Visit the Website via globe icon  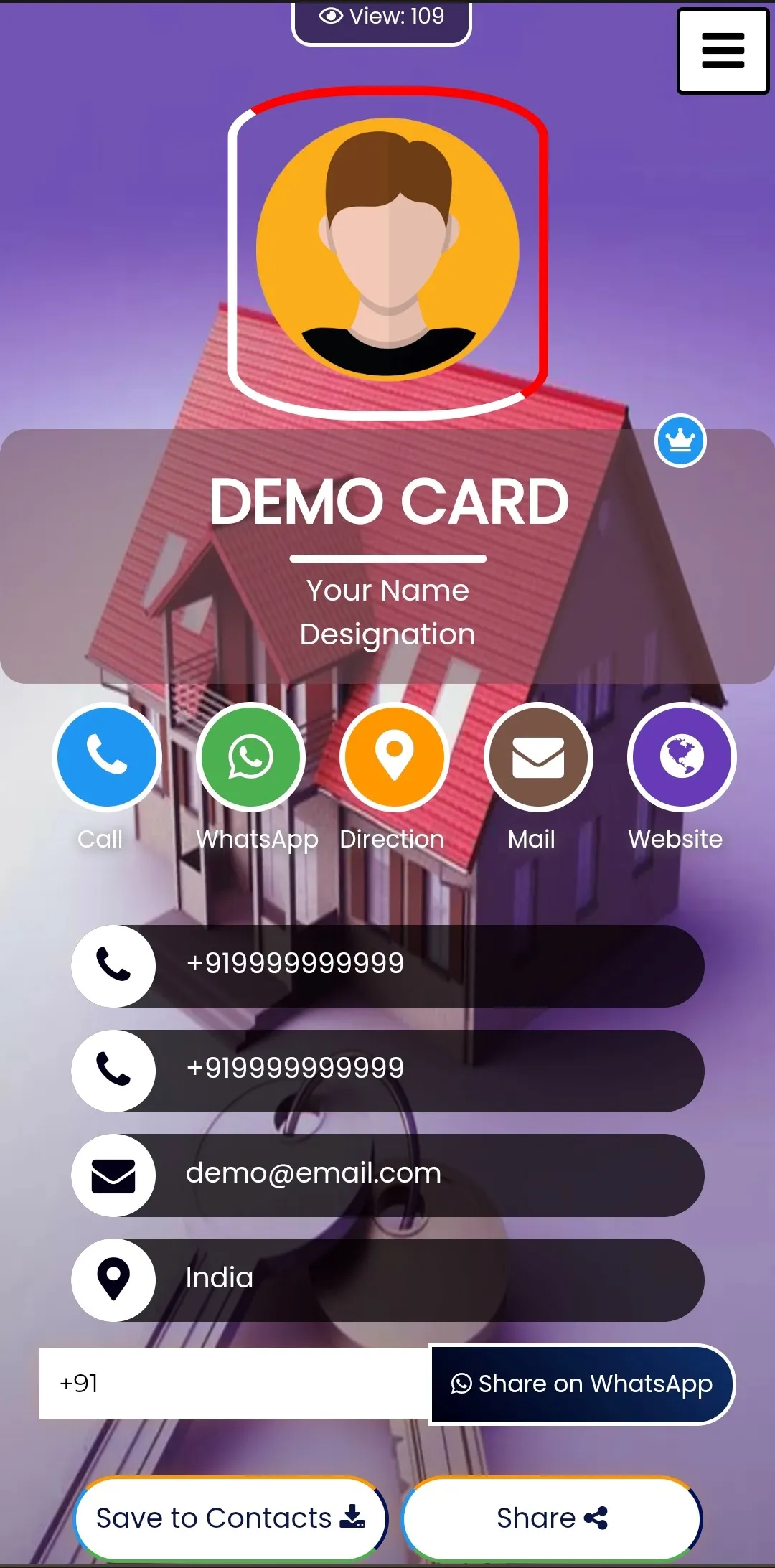682,757
